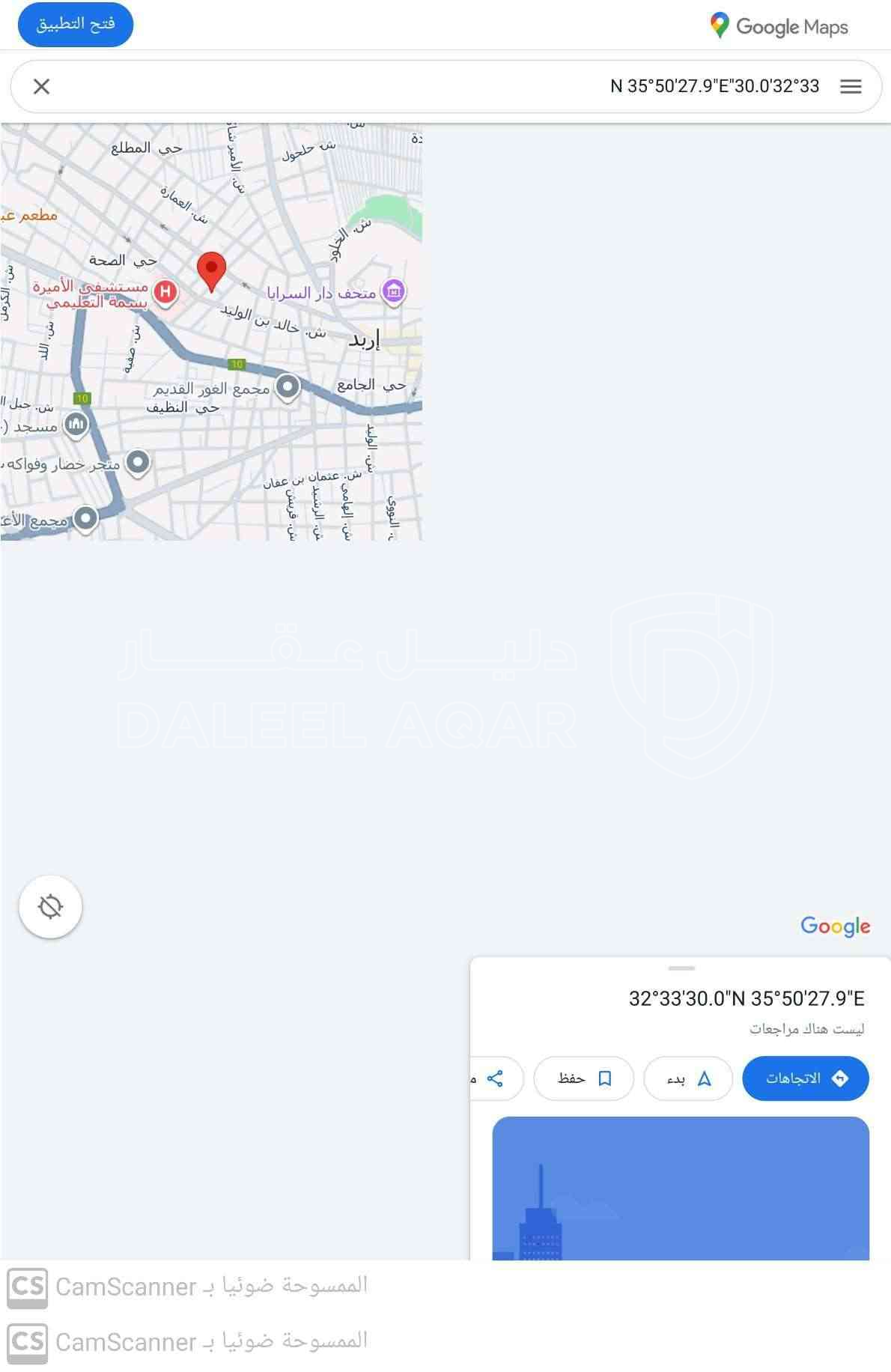Expand the place details sheet handle

(x=681, y=968)
